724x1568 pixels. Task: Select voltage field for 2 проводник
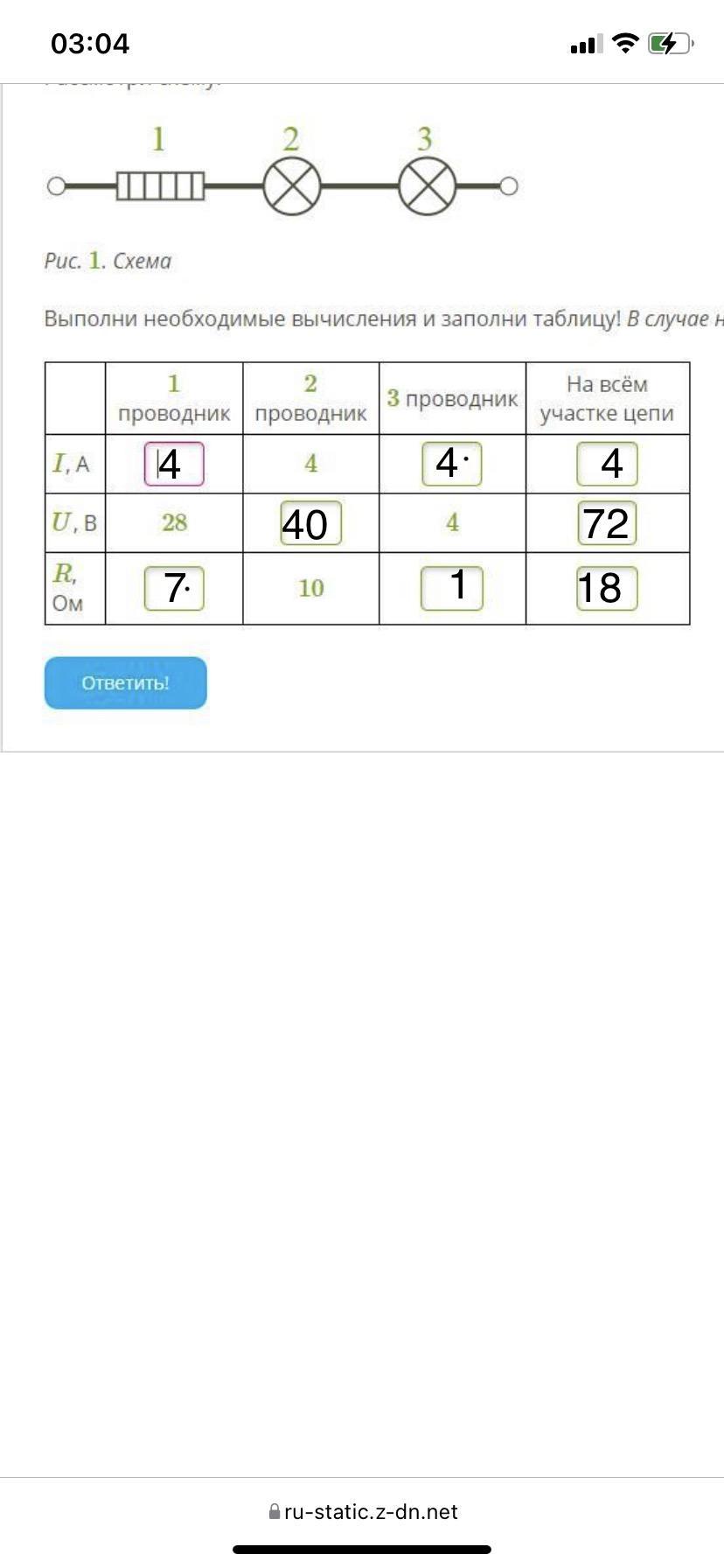point(310,522)
